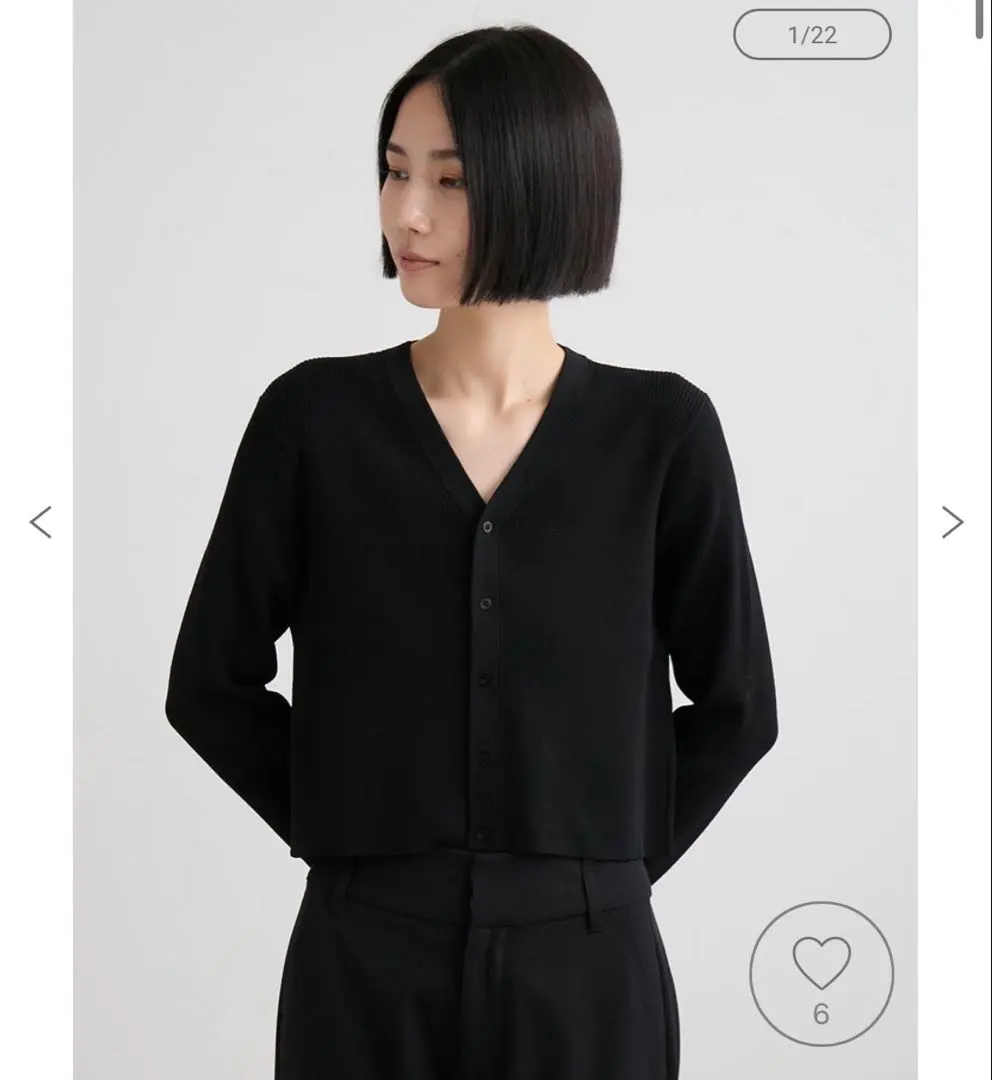Image resolution: width=992 pixels, height=1080 pixels.
Task: Go back to the previous product photo
Action: (x=40, y=522)
